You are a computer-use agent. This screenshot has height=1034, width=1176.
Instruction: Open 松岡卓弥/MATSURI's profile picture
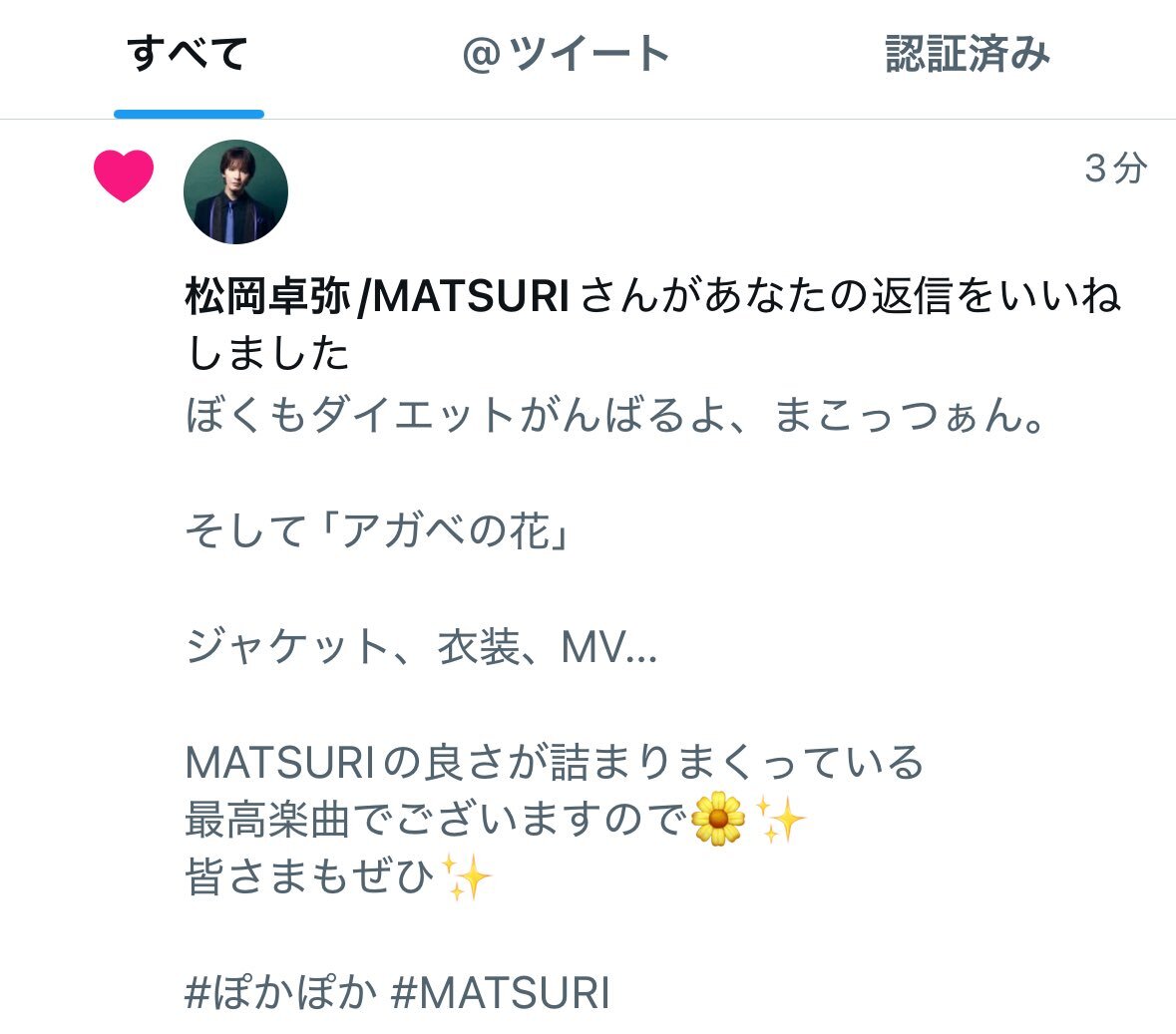tap(236, 192)
